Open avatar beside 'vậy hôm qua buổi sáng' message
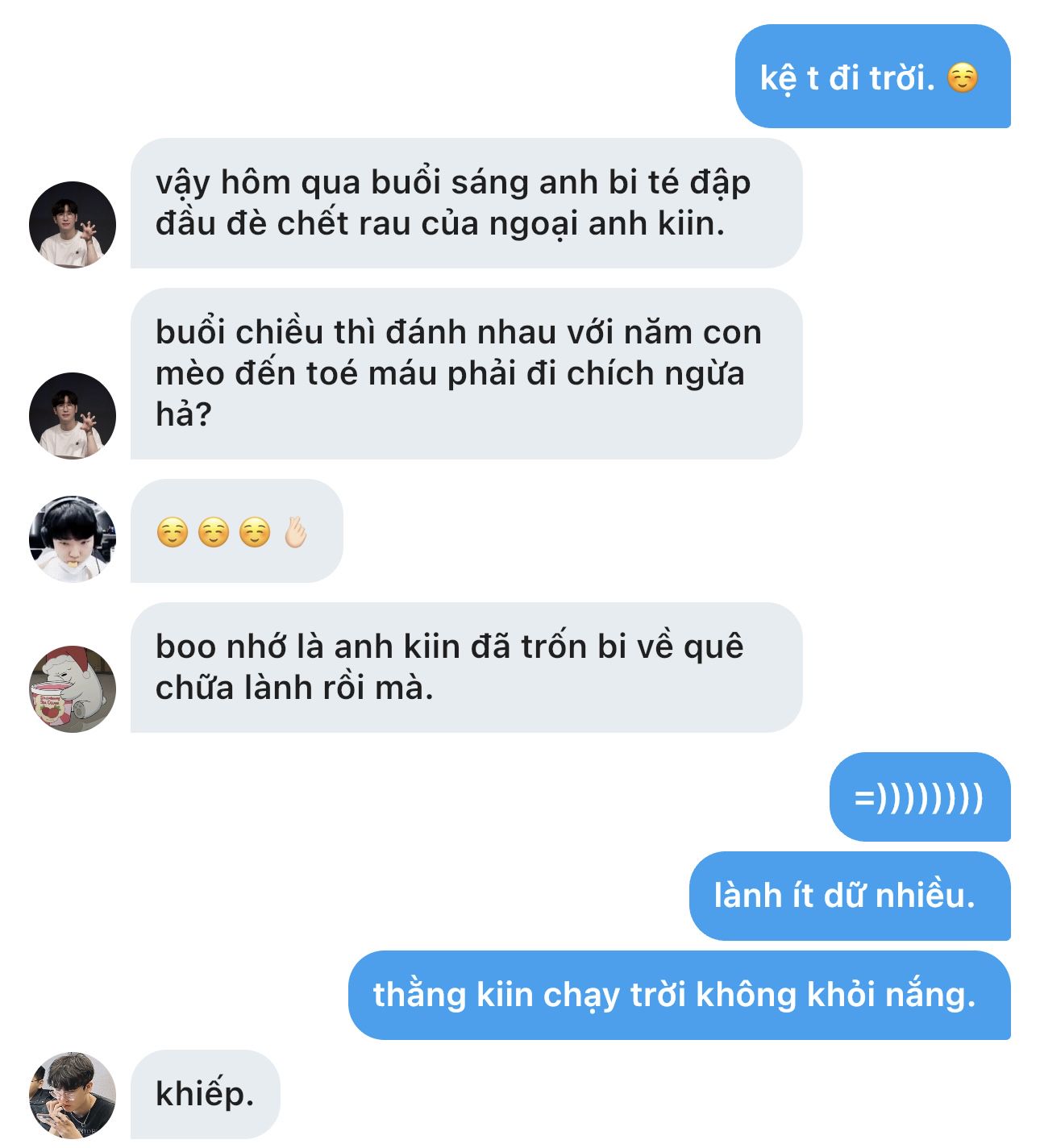Viewport: 1040px width, 1148px height. (x=73, y=225)
